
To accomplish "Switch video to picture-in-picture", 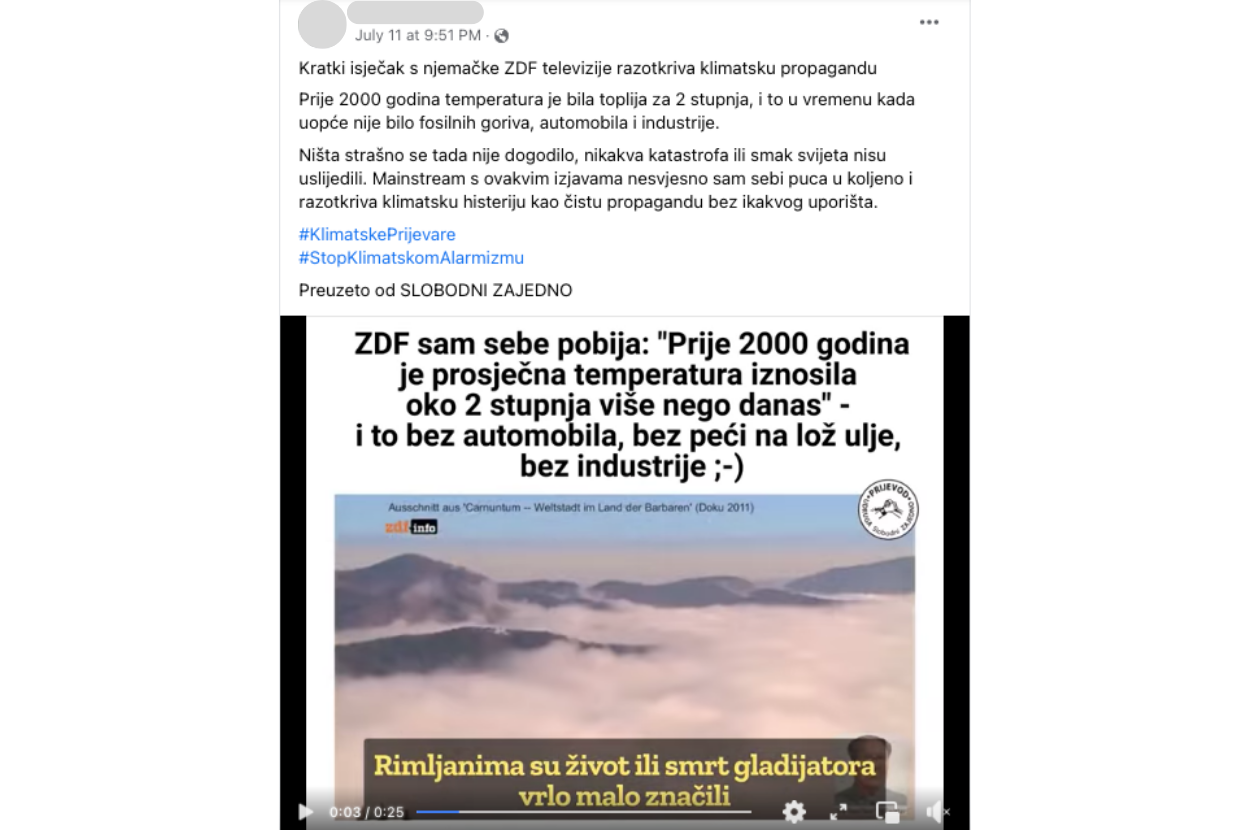I will (887, 811).
